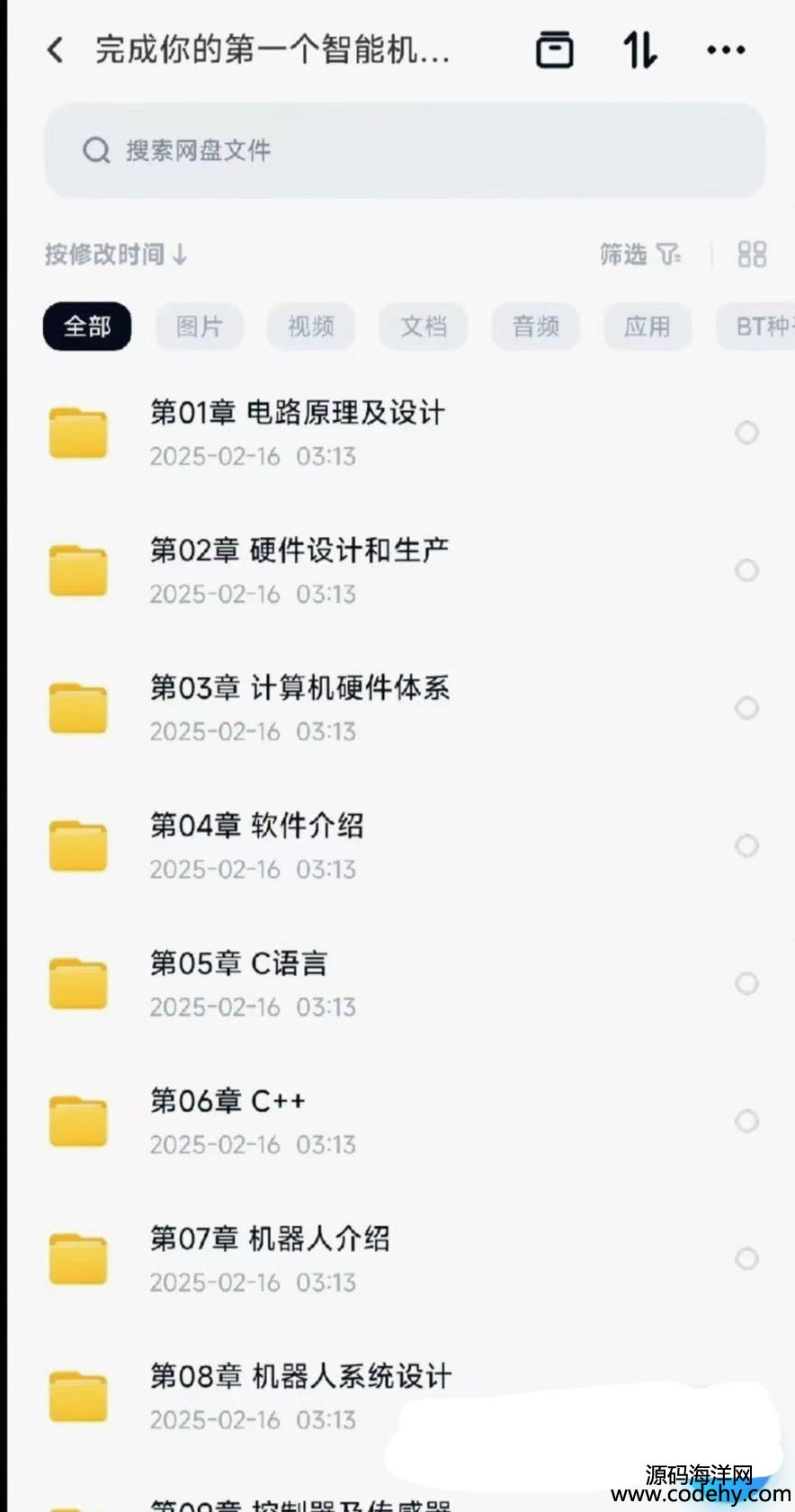Open the three-dot overflow menu
795x1512 pixels.
(726, 50)
